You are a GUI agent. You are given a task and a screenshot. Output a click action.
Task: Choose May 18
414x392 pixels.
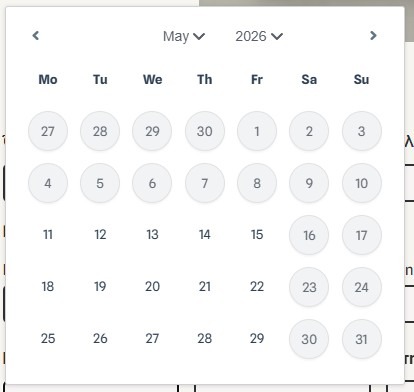pos(48,287)
